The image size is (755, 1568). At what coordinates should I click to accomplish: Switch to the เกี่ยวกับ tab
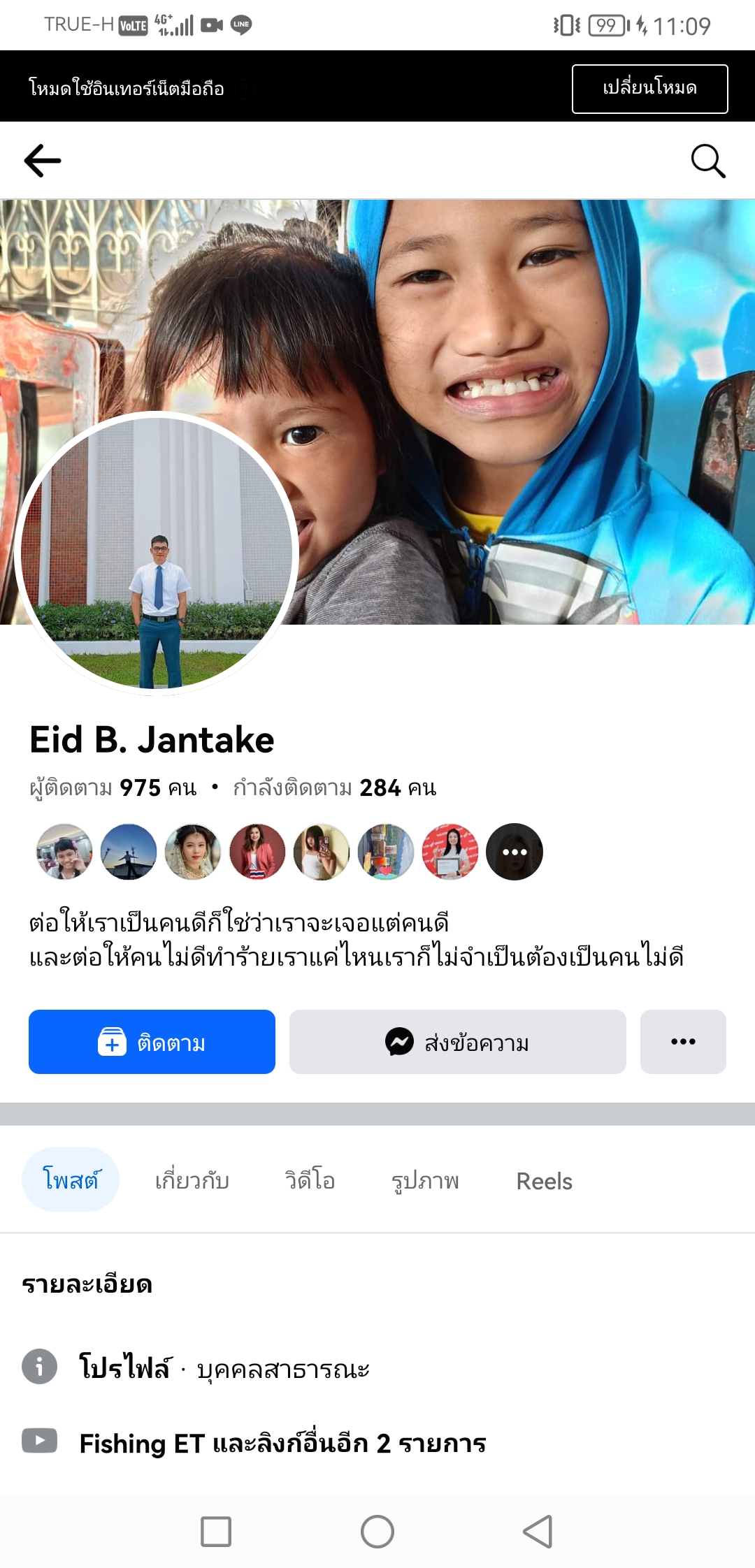192,1180
